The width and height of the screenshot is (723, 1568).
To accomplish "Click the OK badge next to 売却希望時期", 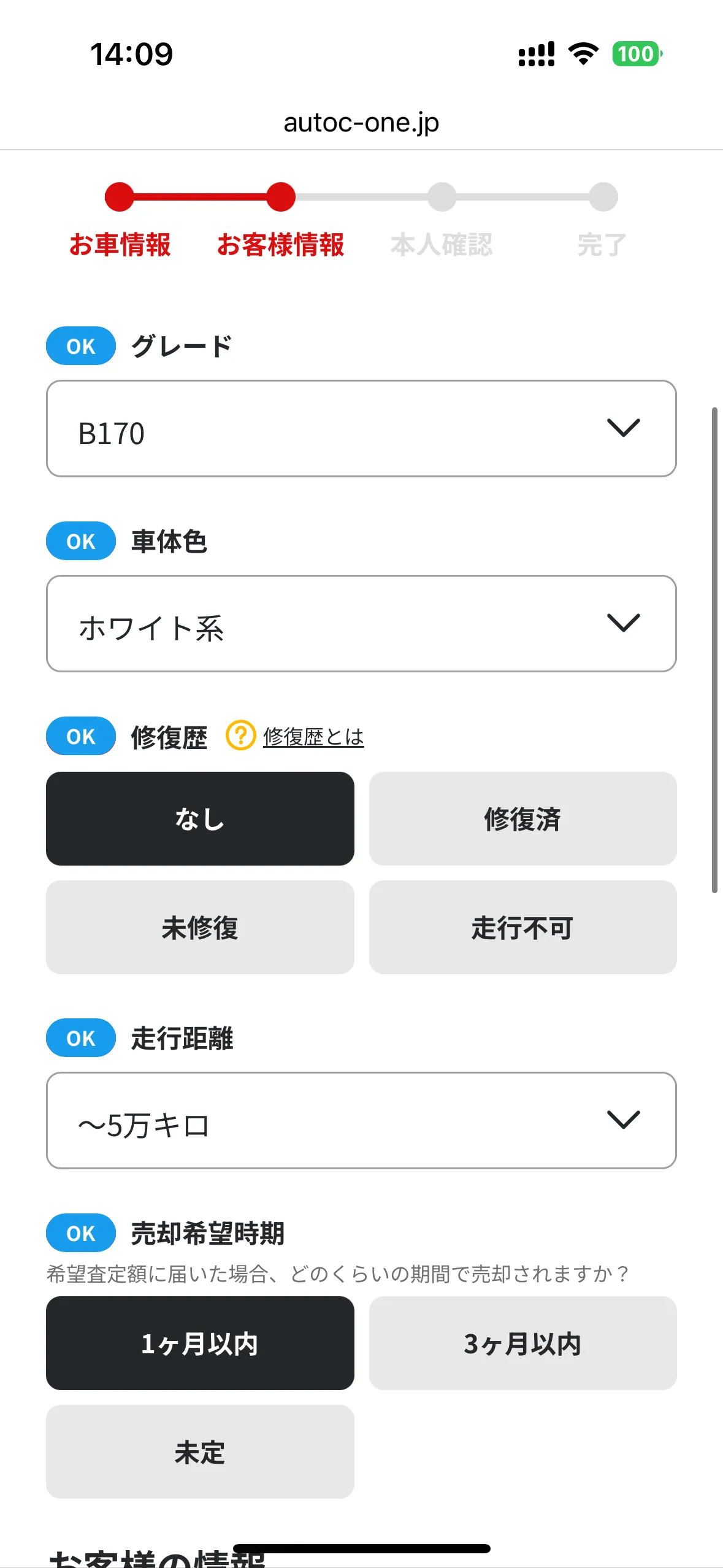I will pyautogui.click(x=80, y=1233).
